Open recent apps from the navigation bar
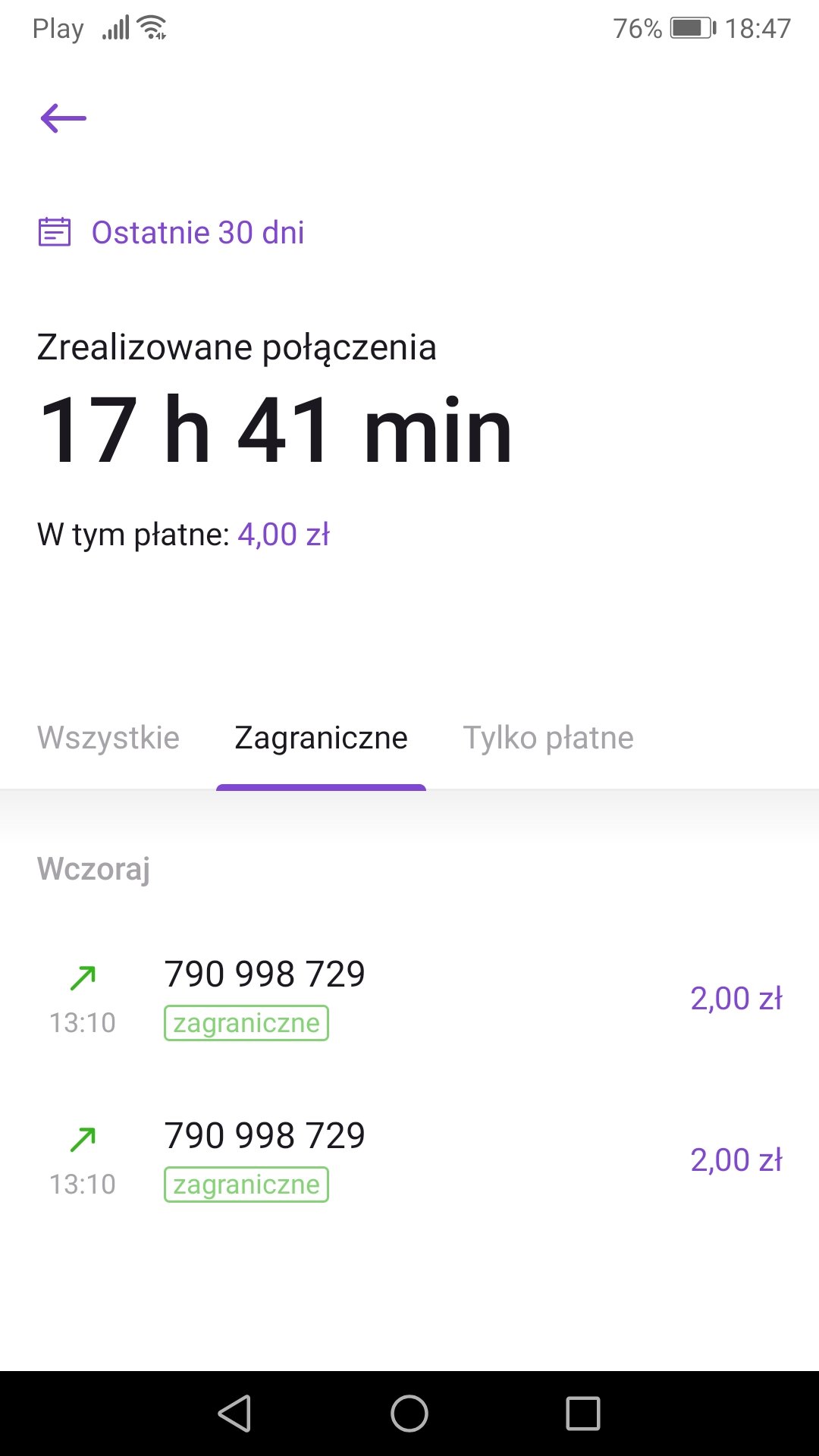The image size is (819, 1456). click(x=582, y=1414)
